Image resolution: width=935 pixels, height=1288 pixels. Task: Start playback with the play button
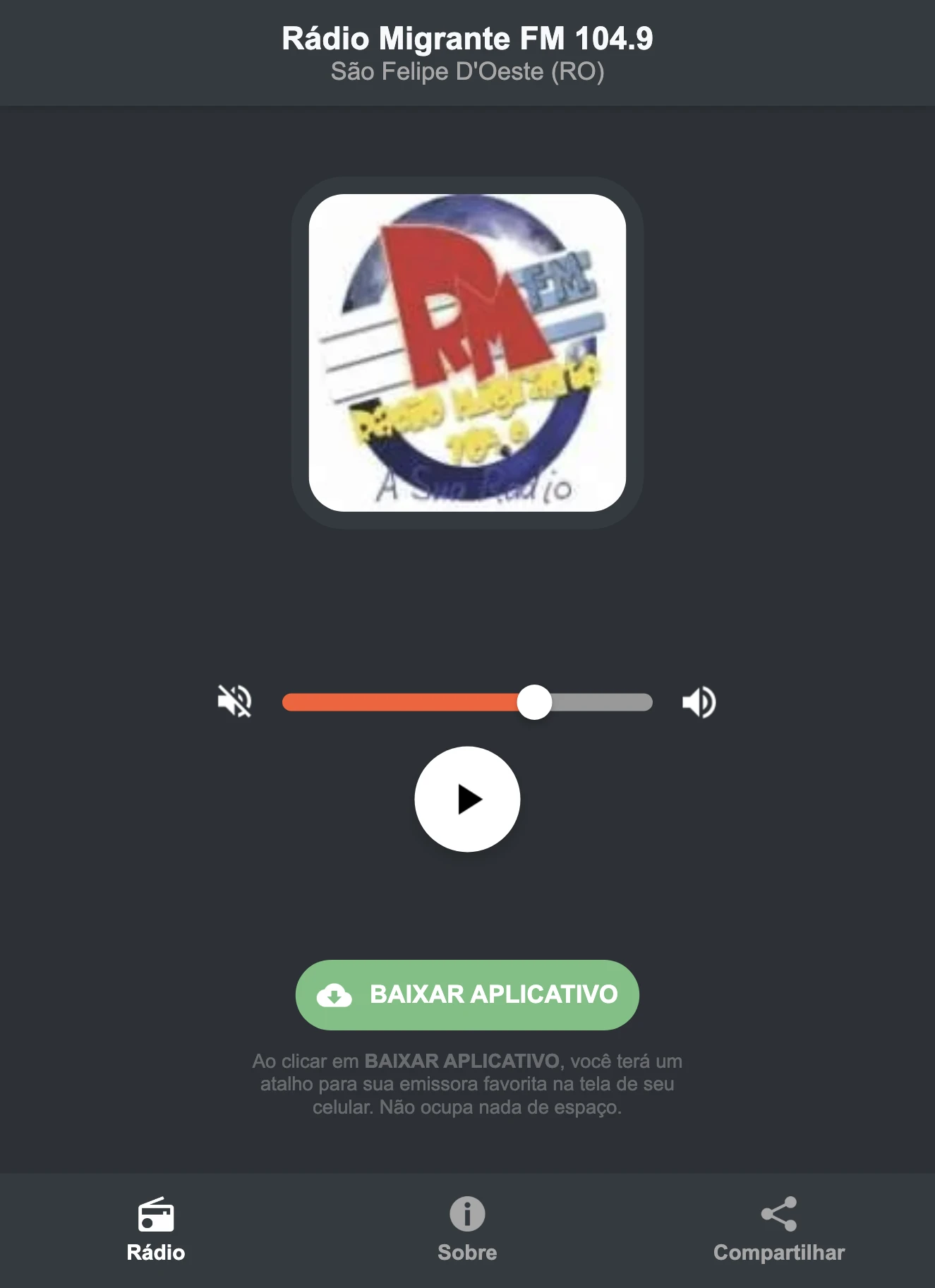pos(467,798)
